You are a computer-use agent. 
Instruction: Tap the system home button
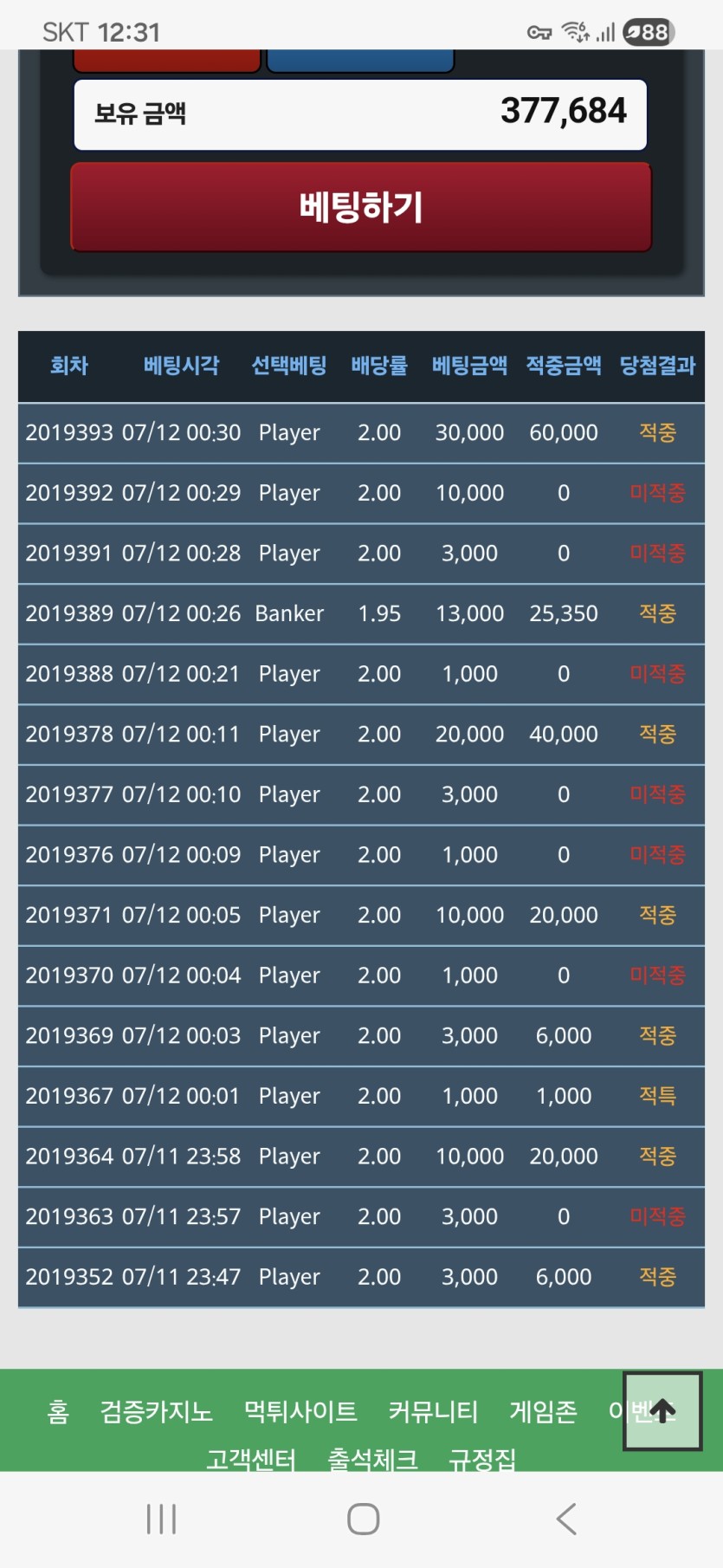pos(363,1519)
